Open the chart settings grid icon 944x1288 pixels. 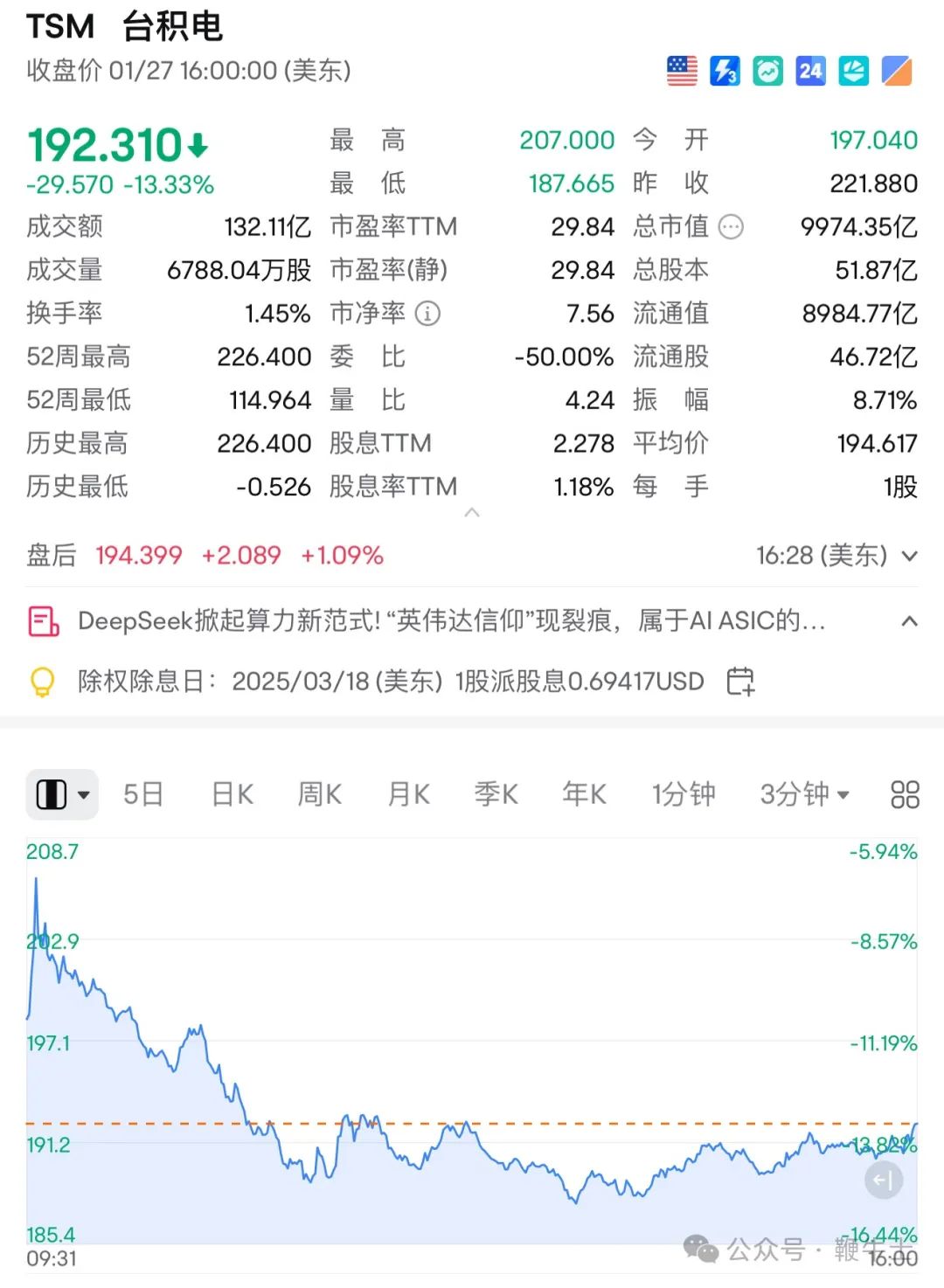[905, 794]
